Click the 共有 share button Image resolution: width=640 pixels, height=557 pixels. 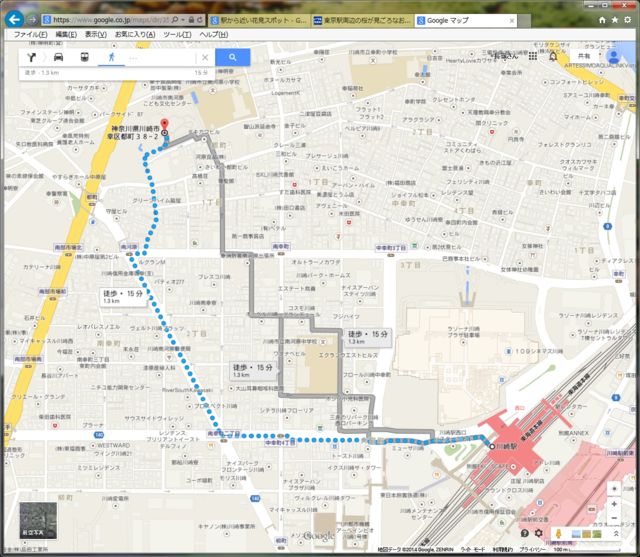tap(581, 57)
